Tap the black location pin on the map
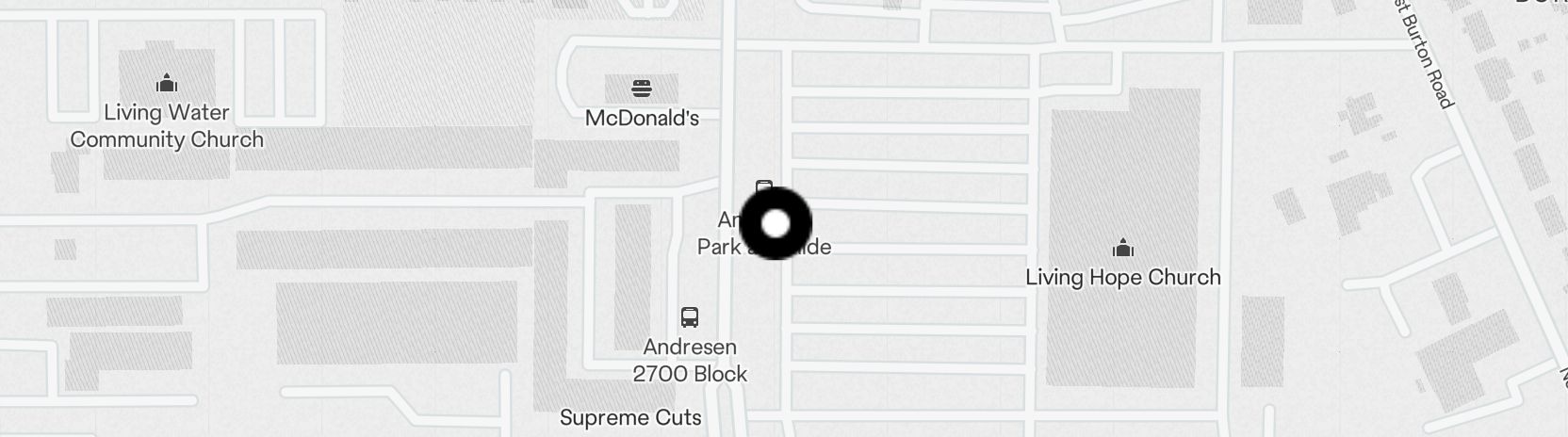 click(776, 224)
